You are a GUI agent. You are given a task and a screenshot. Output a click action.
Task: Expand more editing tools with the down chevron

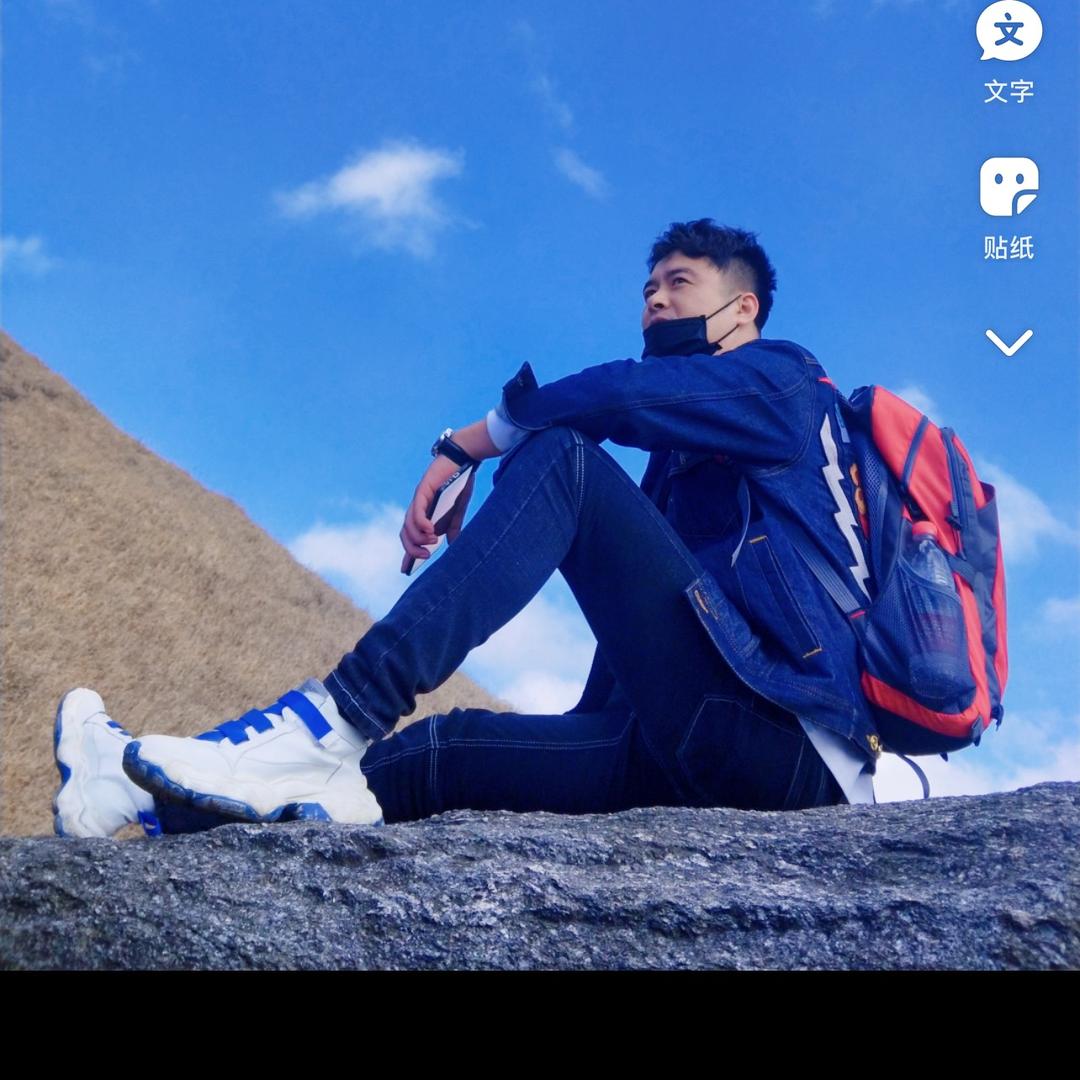[x=1008, y=343]
